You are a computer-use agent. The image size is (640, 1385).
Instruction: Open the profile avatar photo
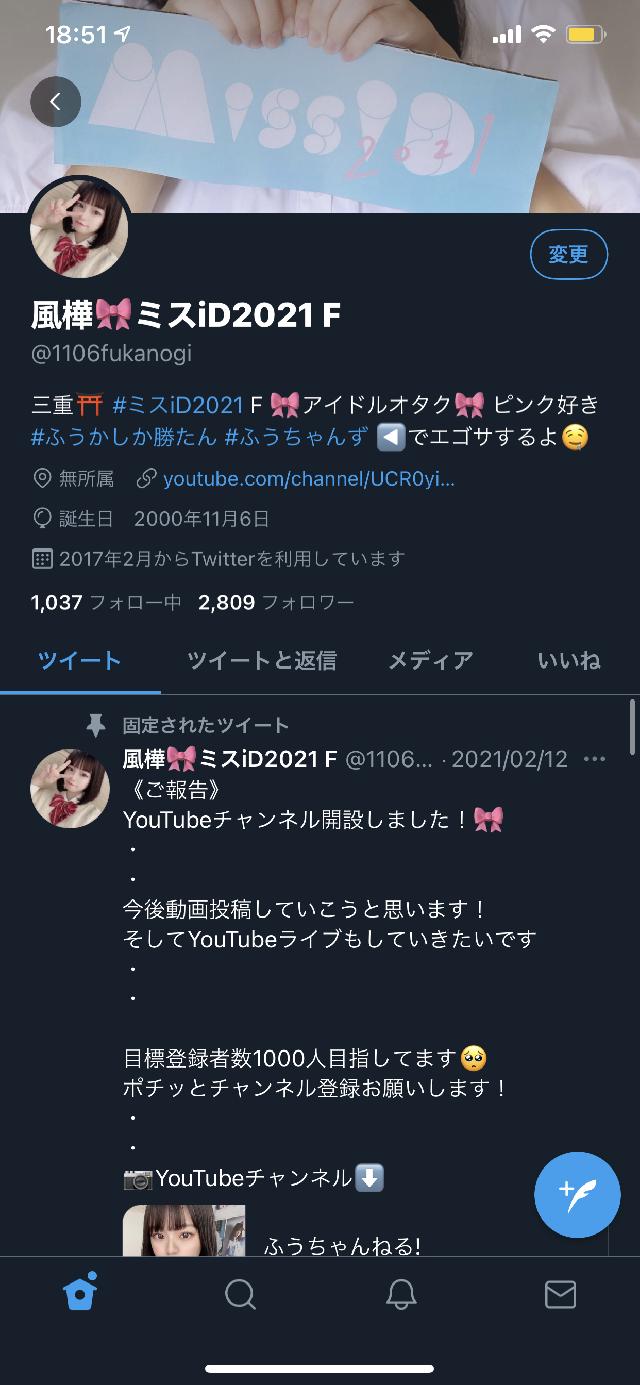pos(79,229)
